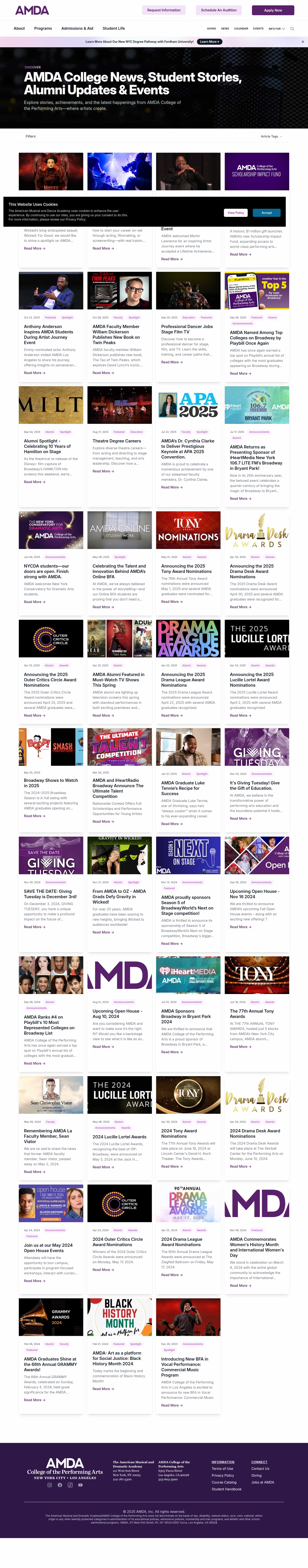Open AMDA's Instagram page
Viewport: 308px width, 1568px height.
click(x=50, y=1485)
